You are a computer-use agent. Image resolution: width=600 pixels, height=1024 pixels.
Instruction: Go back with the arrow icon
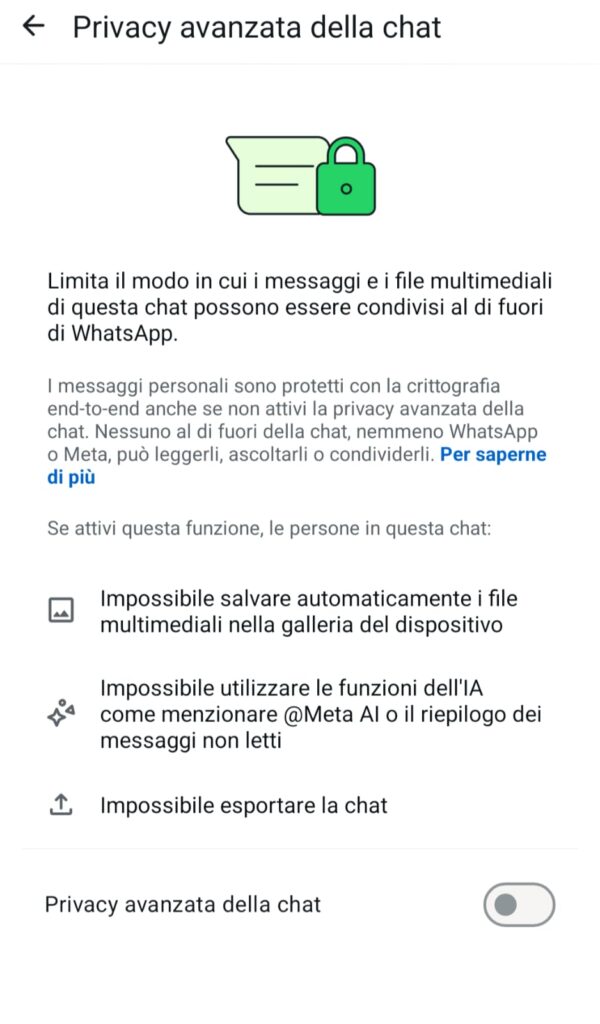(34, 27)
